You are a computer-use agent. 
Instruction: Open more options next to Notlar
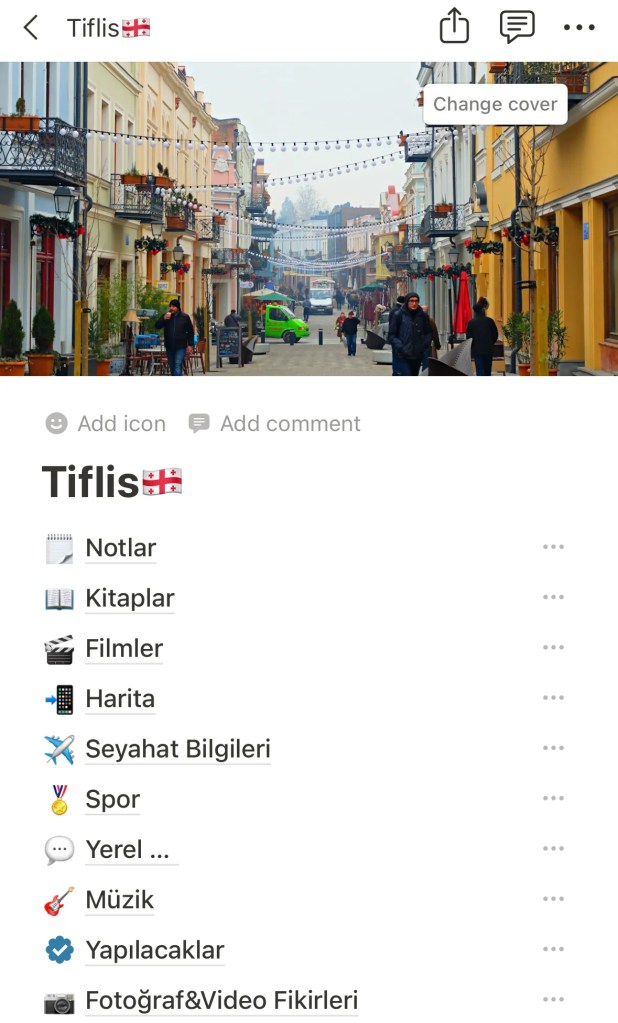(x=553, y=547)
